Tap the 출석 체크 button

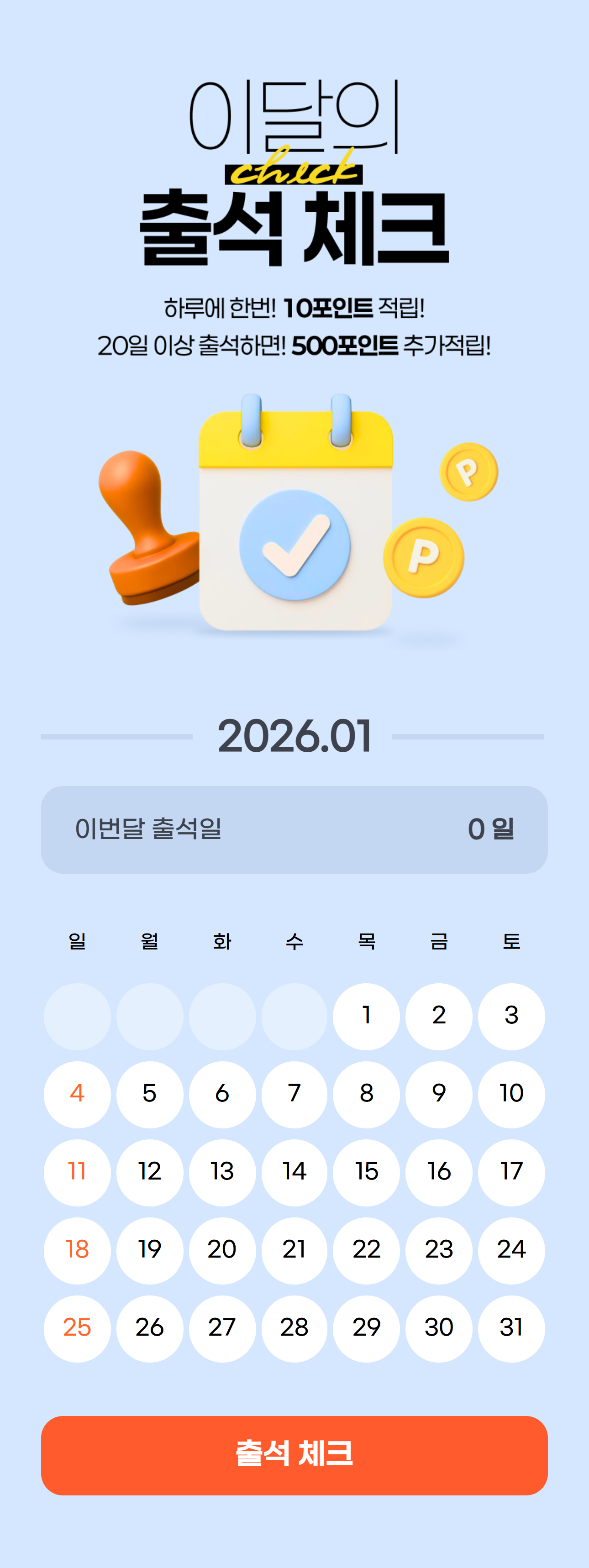[294, 1455]
